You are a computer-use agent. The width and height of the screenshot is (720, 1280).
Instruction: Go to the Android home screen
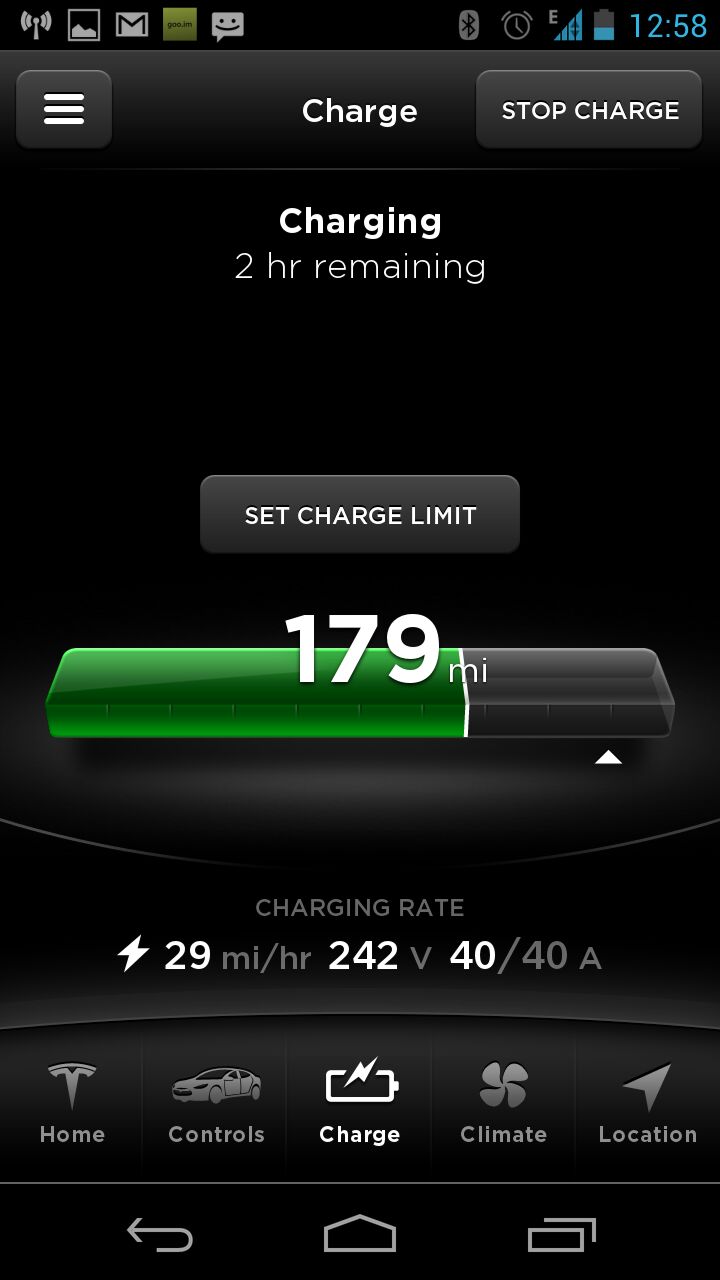point(360,1235)
